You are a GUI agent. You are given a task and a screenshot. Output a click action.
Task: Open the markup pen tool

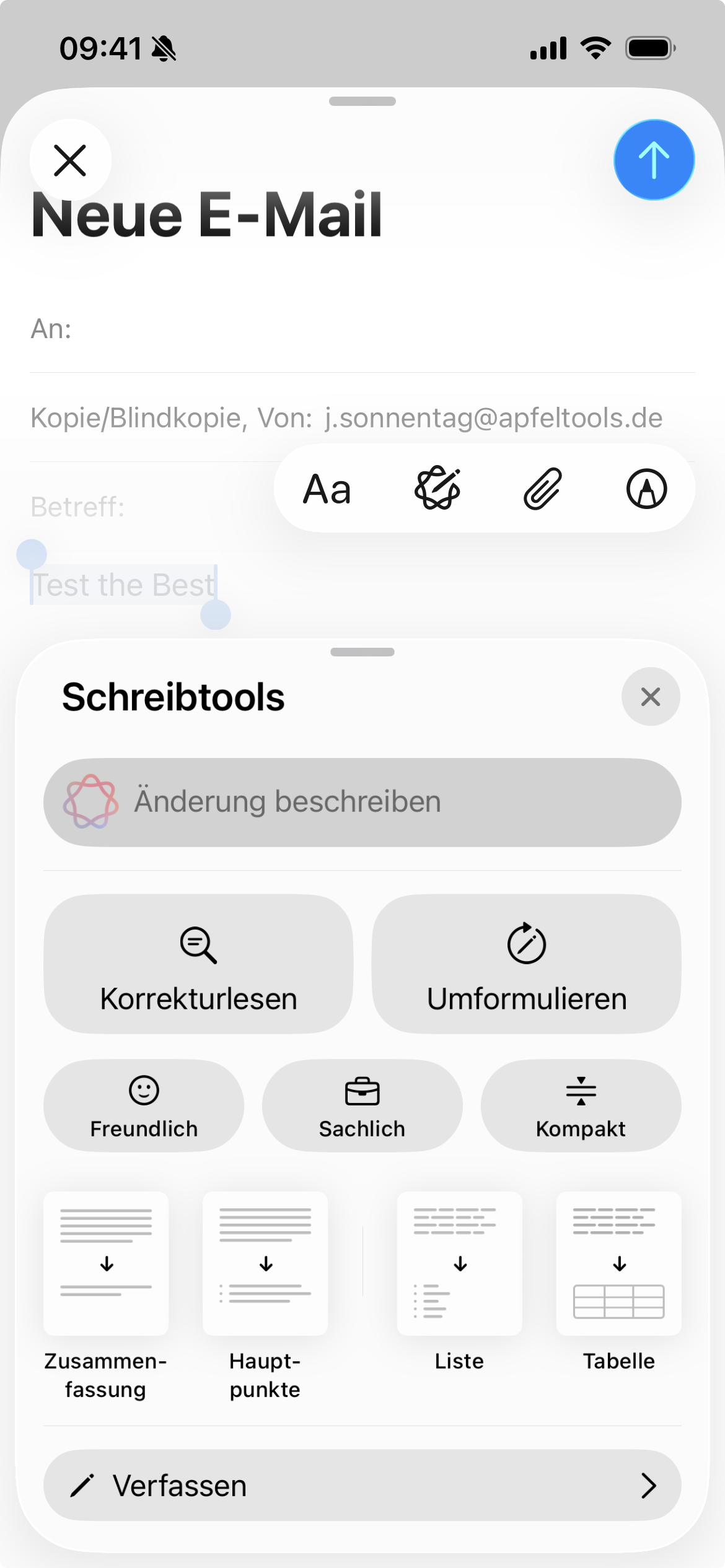pos(646,489)
